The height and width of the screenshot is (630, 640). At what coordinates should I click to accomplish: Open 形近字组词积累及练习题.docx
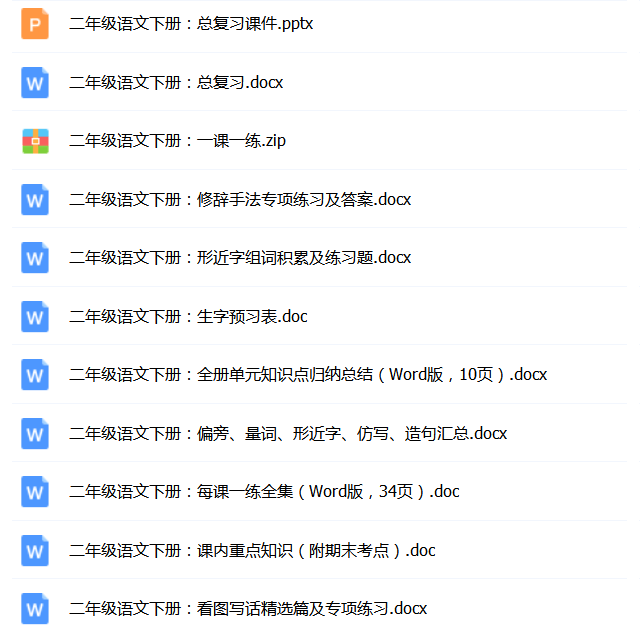pos(240,258)
